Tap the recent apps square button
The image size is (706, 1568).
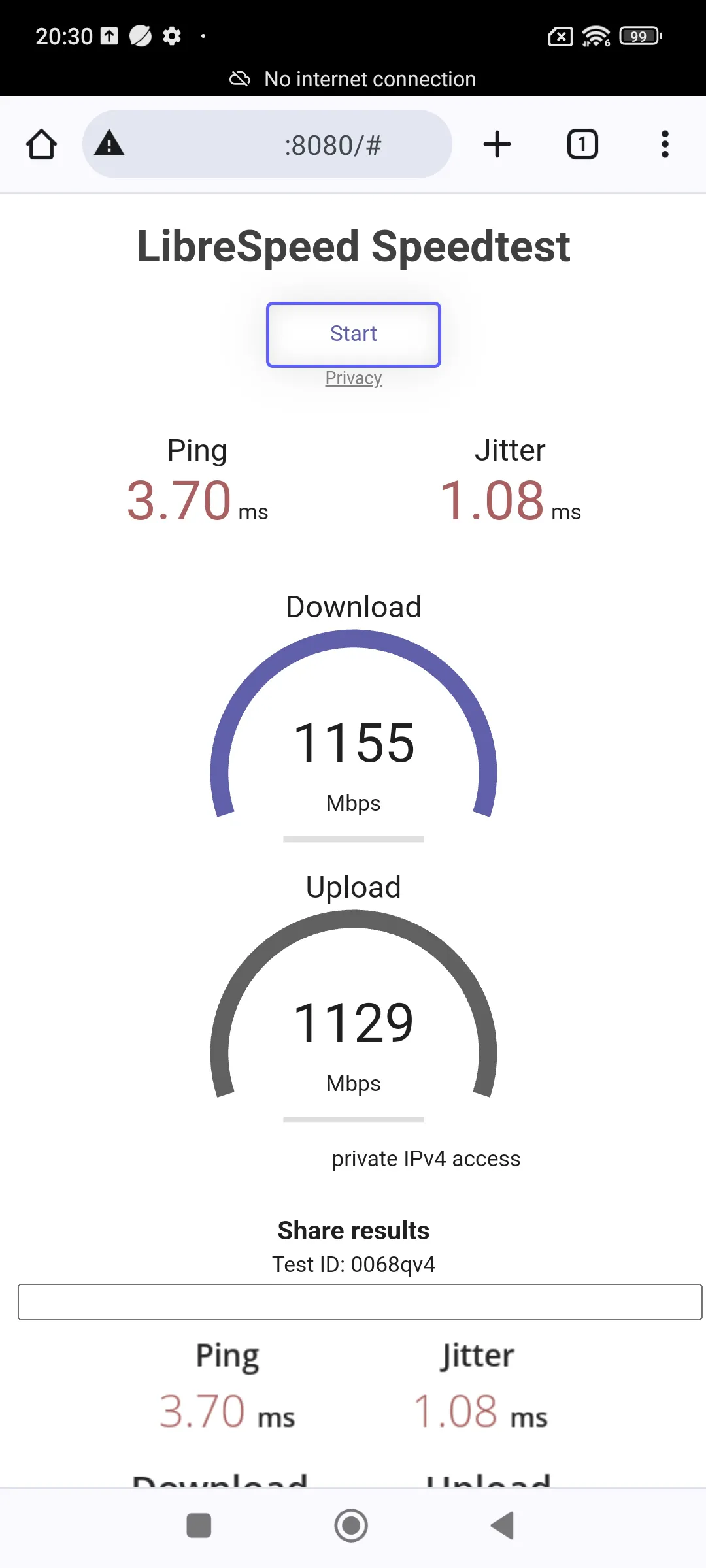(198, 1526)
